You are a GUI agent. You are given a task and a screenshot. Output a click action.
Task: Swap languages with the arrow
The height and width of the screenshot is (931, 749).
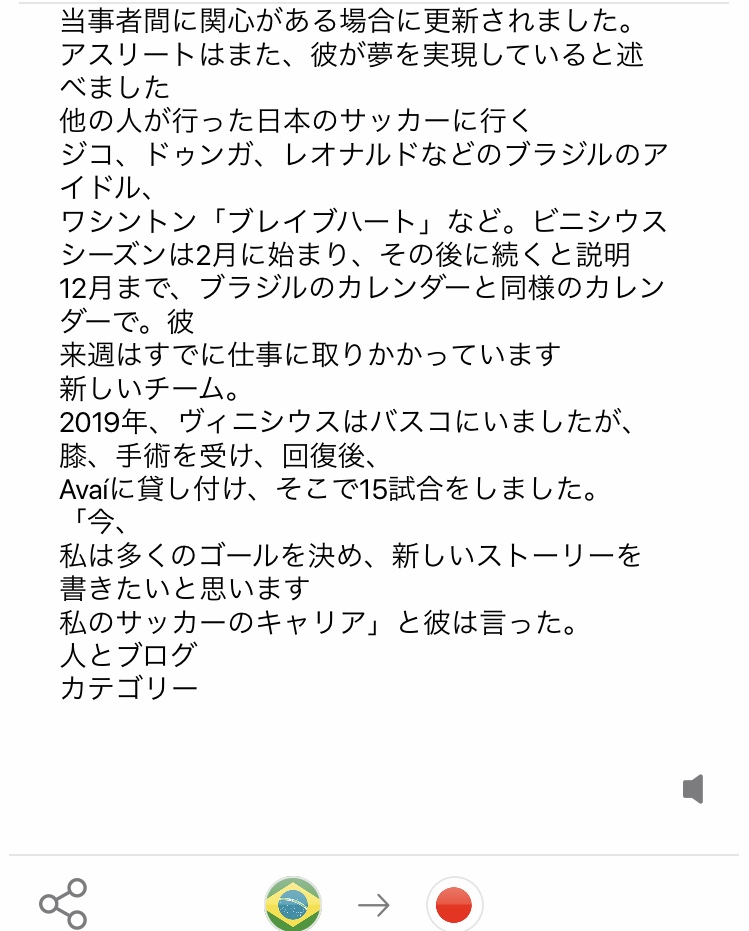[374, 905]
